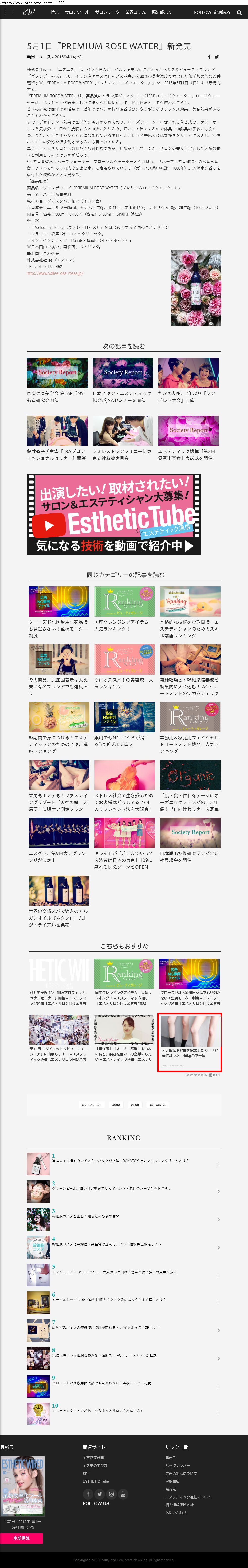The width and height of the screenshot is (248, 1568).
Task: Visit the vallee-des-roses.jp link
Action: point(55,273)
